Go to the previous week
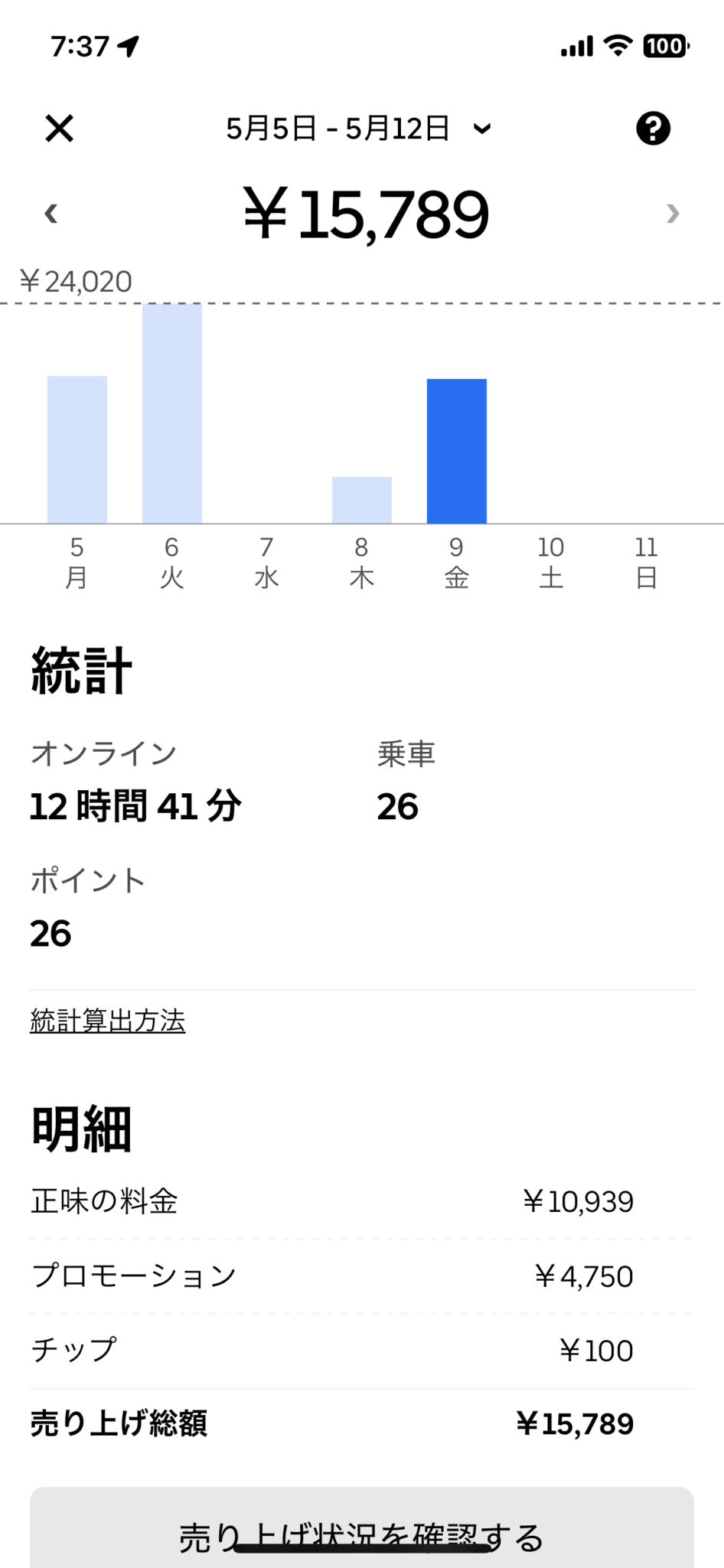The height and width of the screenshot is (1568, 724). click(x=51, y=213)
